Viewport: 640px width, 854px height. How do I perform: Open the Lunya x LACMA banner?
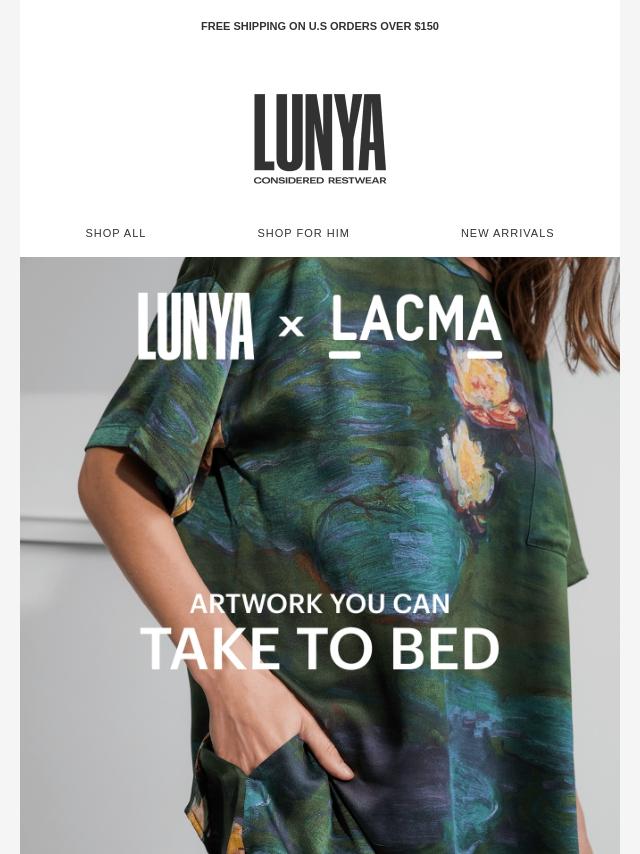click(x=320, y=555)
